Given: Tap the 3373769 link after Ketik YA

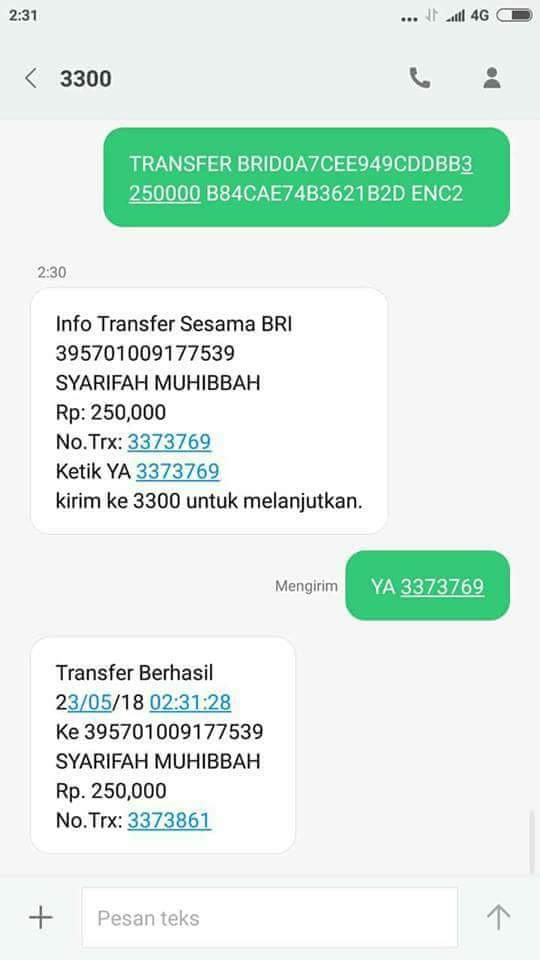Looking at the screenshot, I should point(178,471).
